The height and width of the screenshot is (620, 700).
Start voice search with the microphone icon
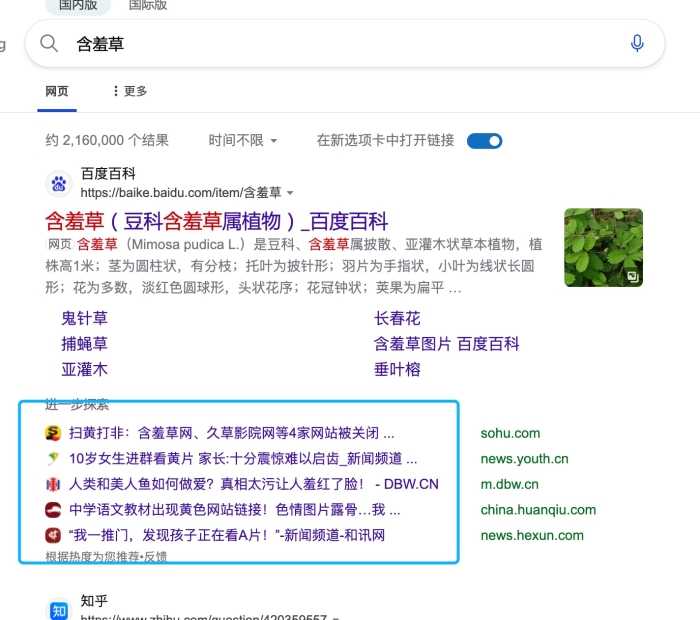[637, 44]
